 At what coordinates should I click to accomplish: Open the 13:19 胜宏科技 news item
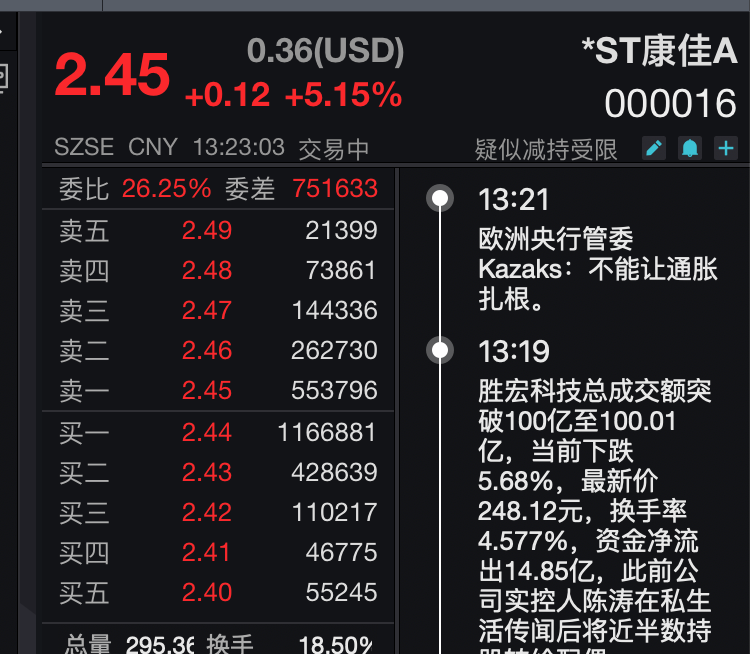[595, 495]
